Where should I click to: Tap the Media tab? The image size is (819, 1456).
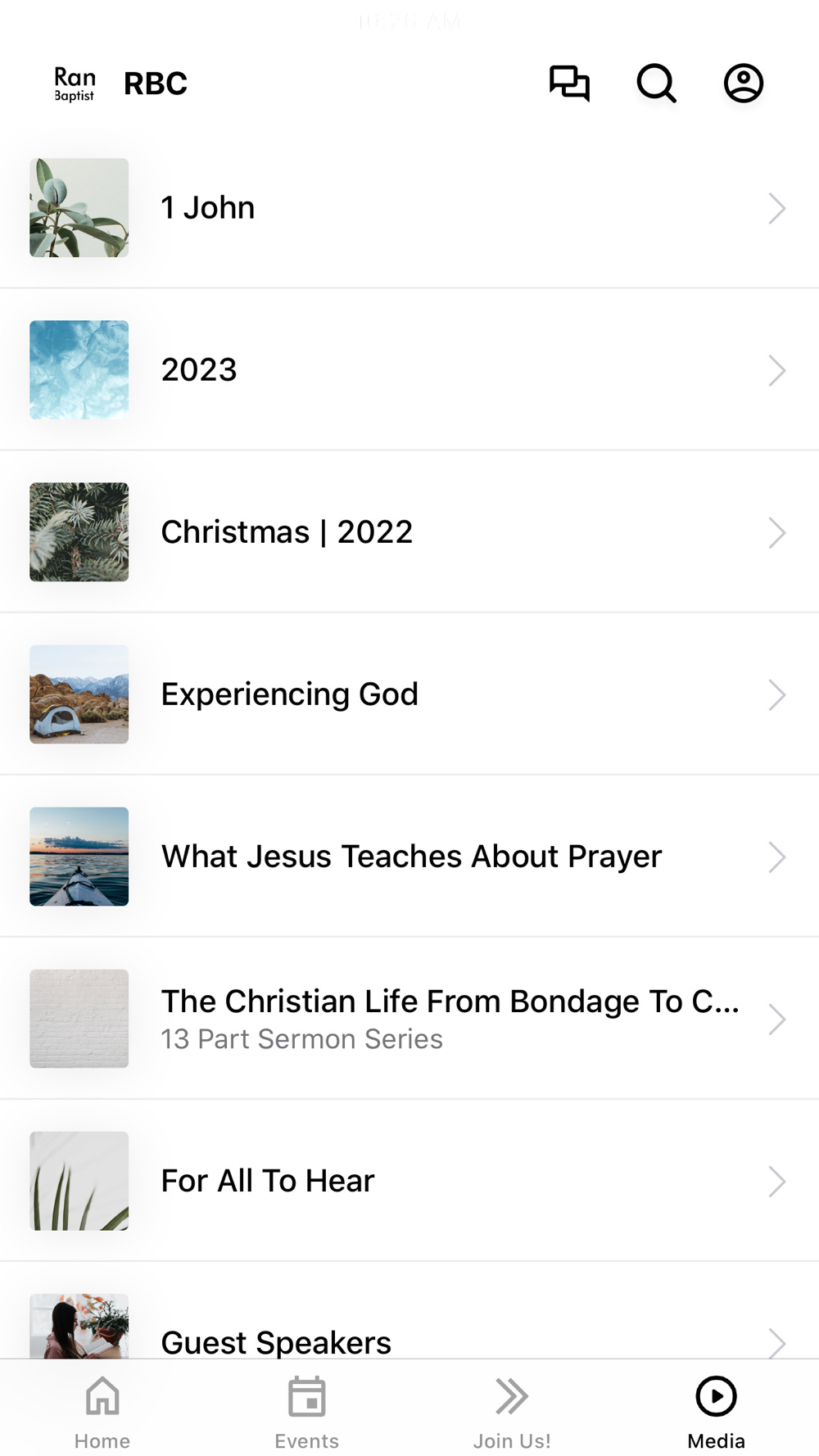tap(717, 1410)
